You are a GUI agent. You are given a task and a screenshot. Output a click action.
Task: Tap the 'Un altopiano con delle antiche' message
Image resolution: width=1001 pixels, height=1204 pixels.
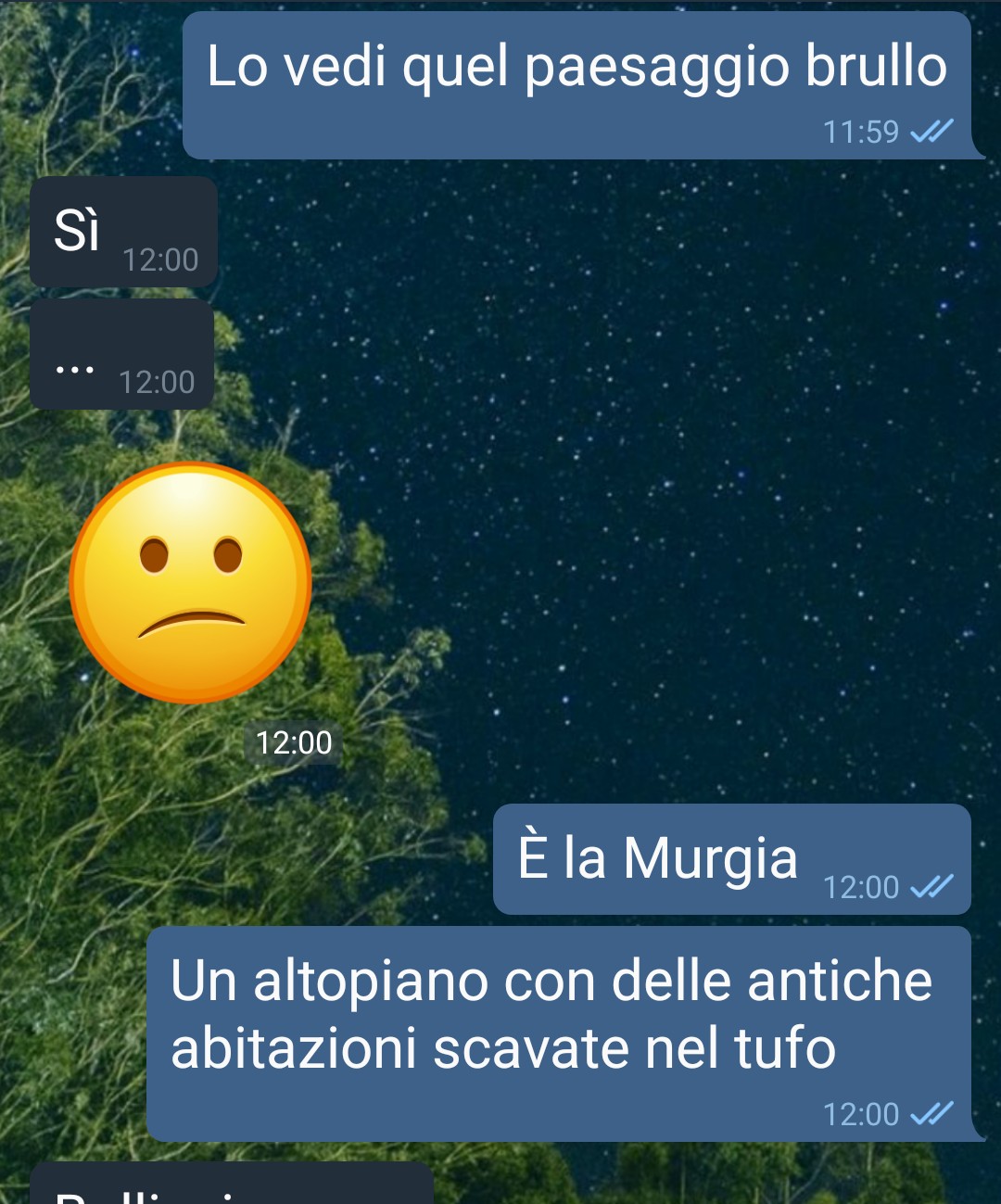[x=558, y=1033]
